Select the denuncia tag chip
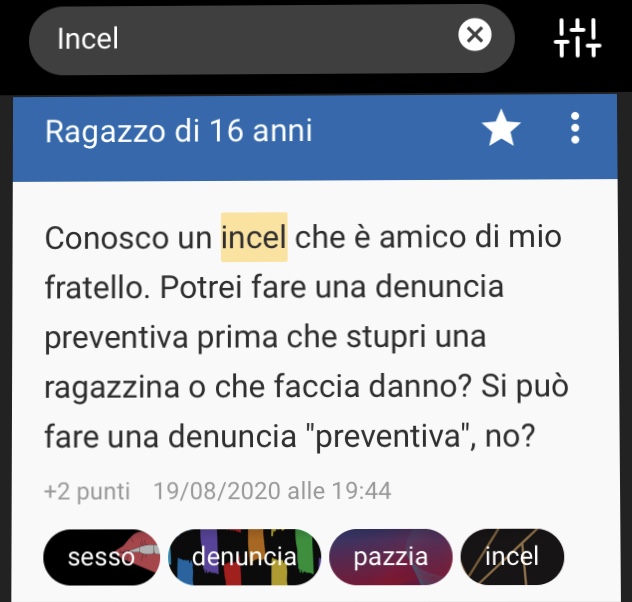The image size is (632, 602). [x=245, y=557]
